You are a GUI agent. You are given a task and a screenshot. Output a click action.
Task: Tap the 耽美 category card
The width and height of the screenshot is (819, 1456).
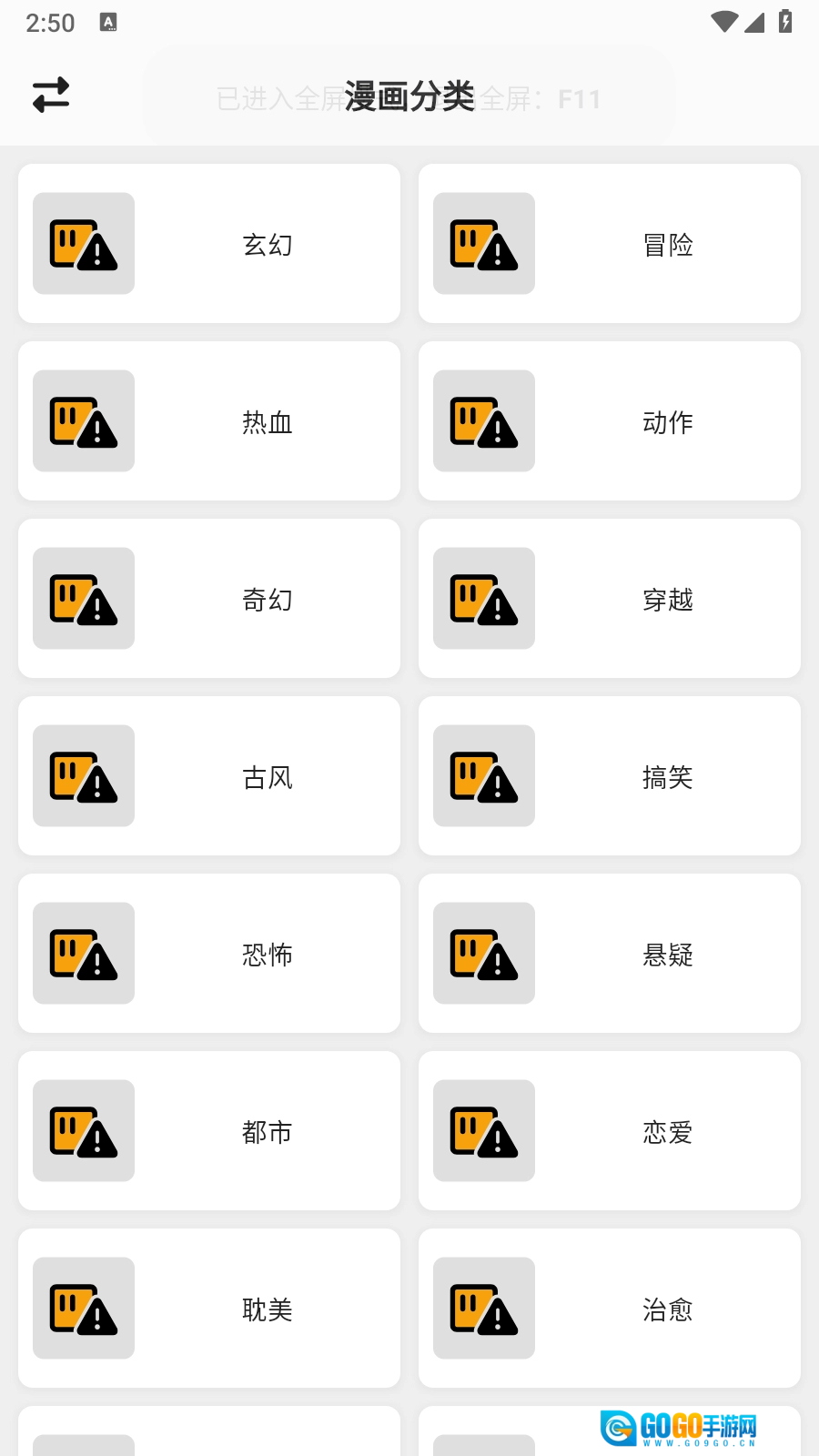[x=209, y=1309]
